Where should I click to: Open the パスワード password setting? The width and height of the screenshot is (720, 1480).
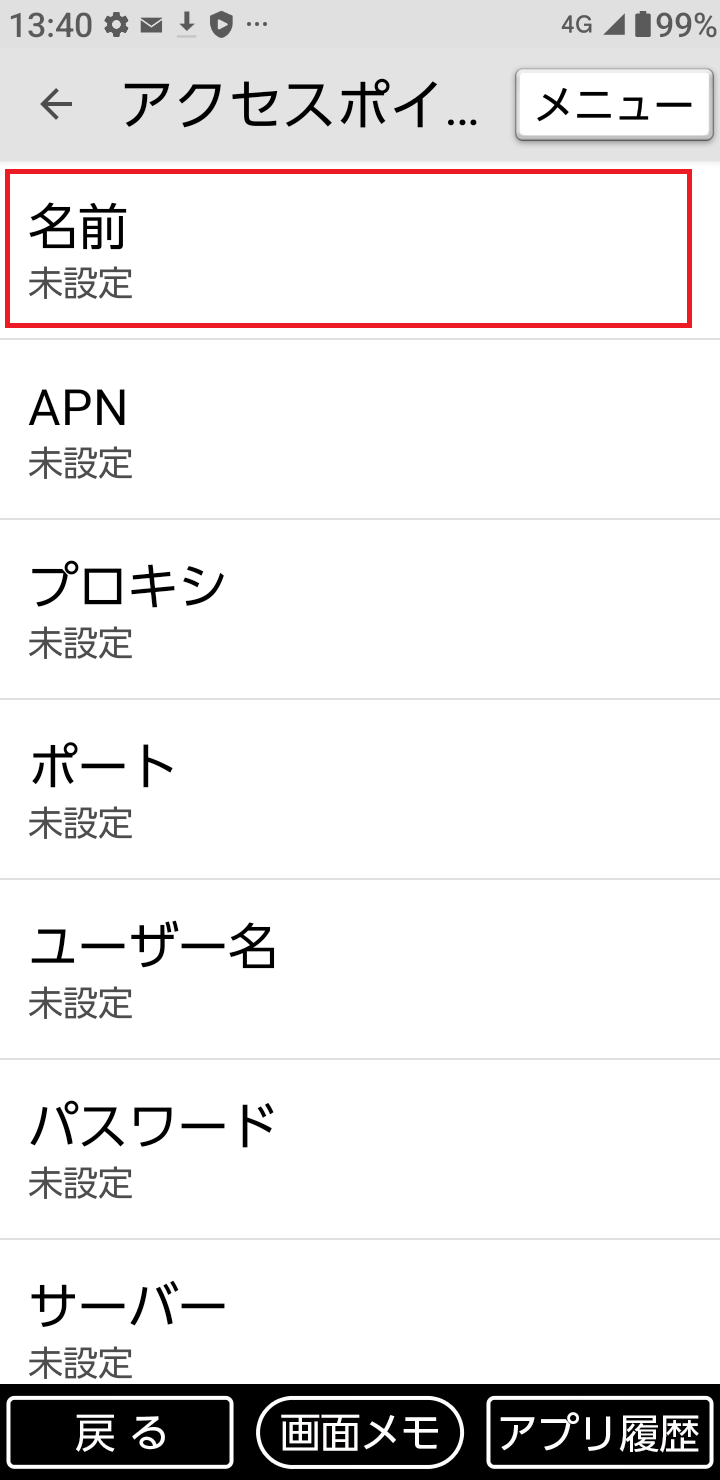point(360,1148)
